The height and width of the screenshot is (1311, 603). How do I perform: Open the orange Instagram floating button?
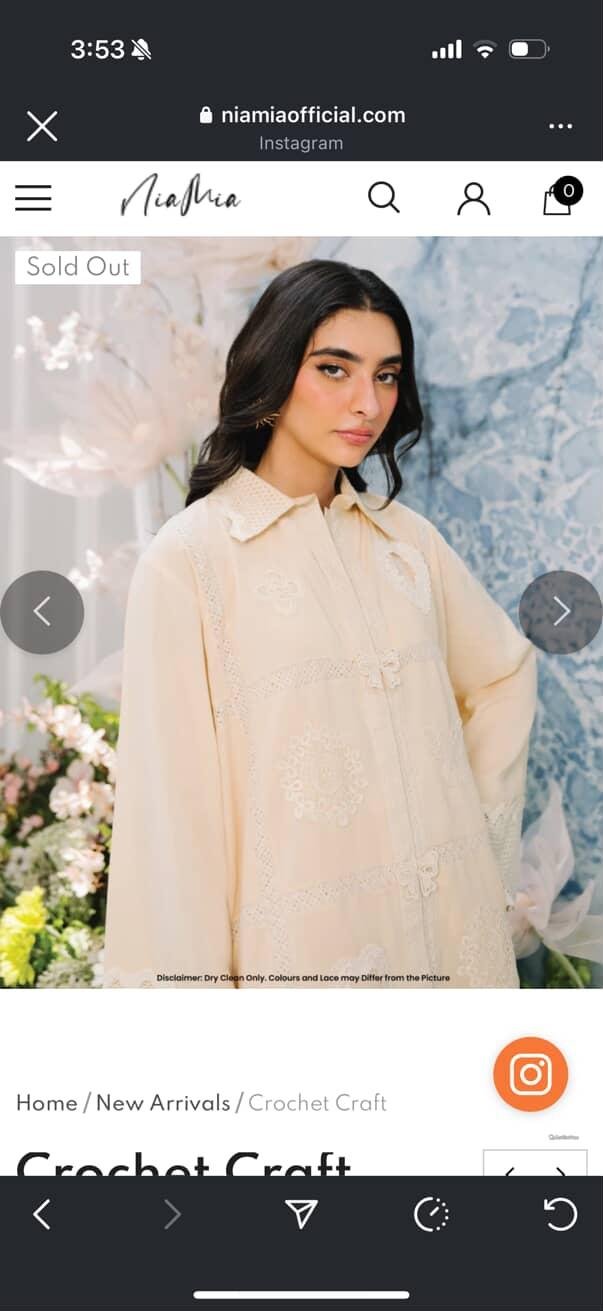pyautogui.click(x=530, y=1074)
